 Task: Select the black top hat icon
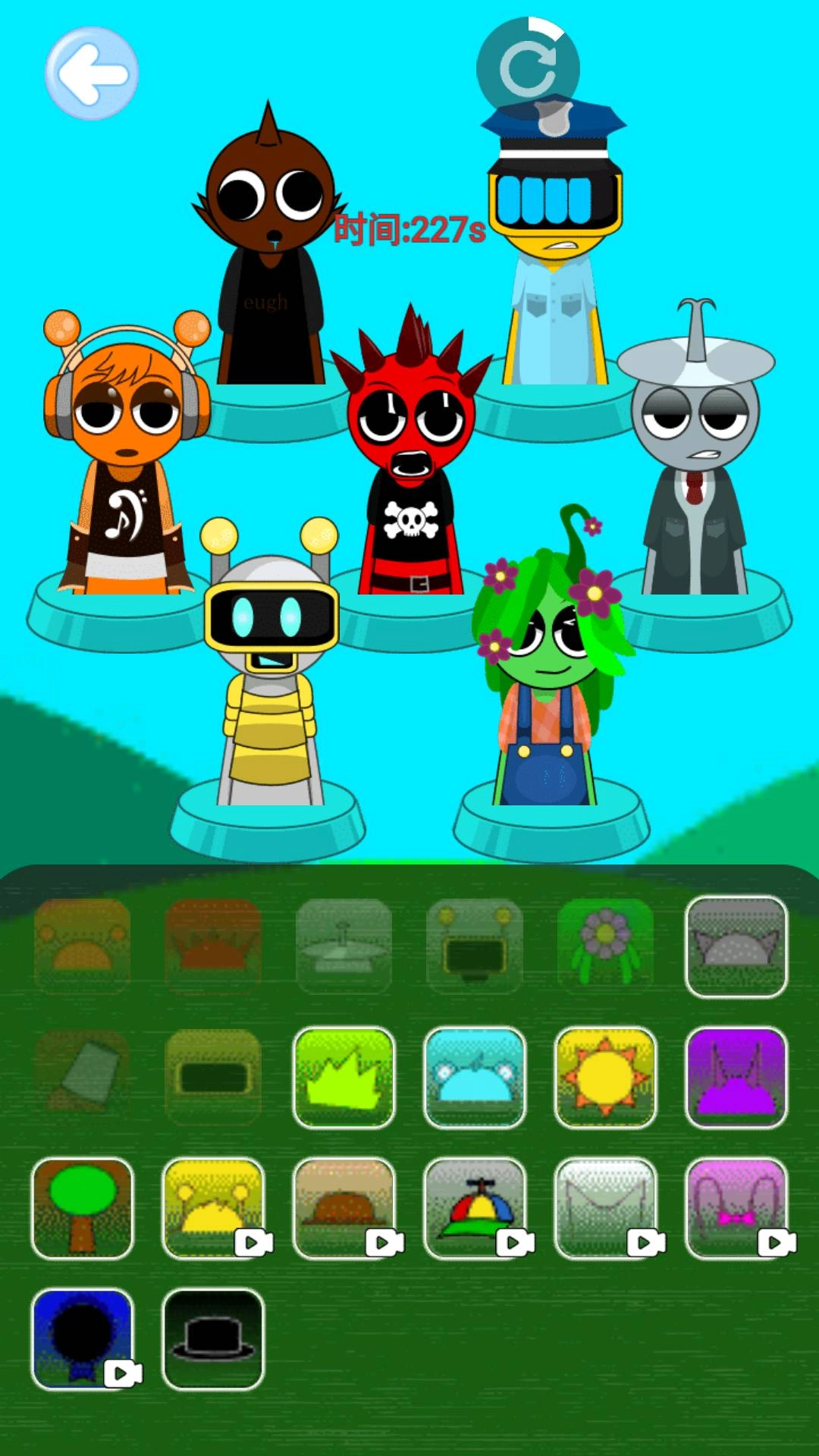(213, 1339)
